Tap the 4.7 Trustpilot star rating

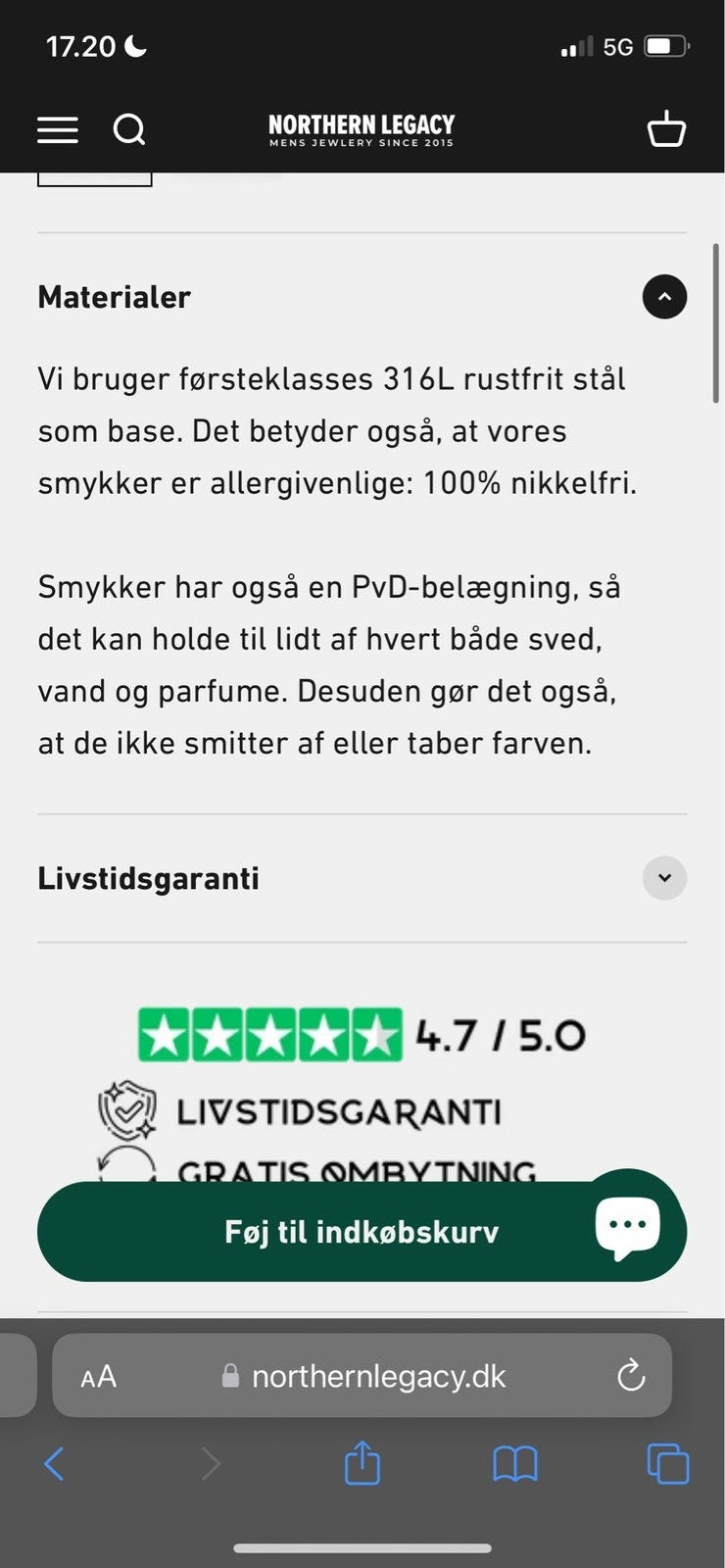[x=362, y=1033]
